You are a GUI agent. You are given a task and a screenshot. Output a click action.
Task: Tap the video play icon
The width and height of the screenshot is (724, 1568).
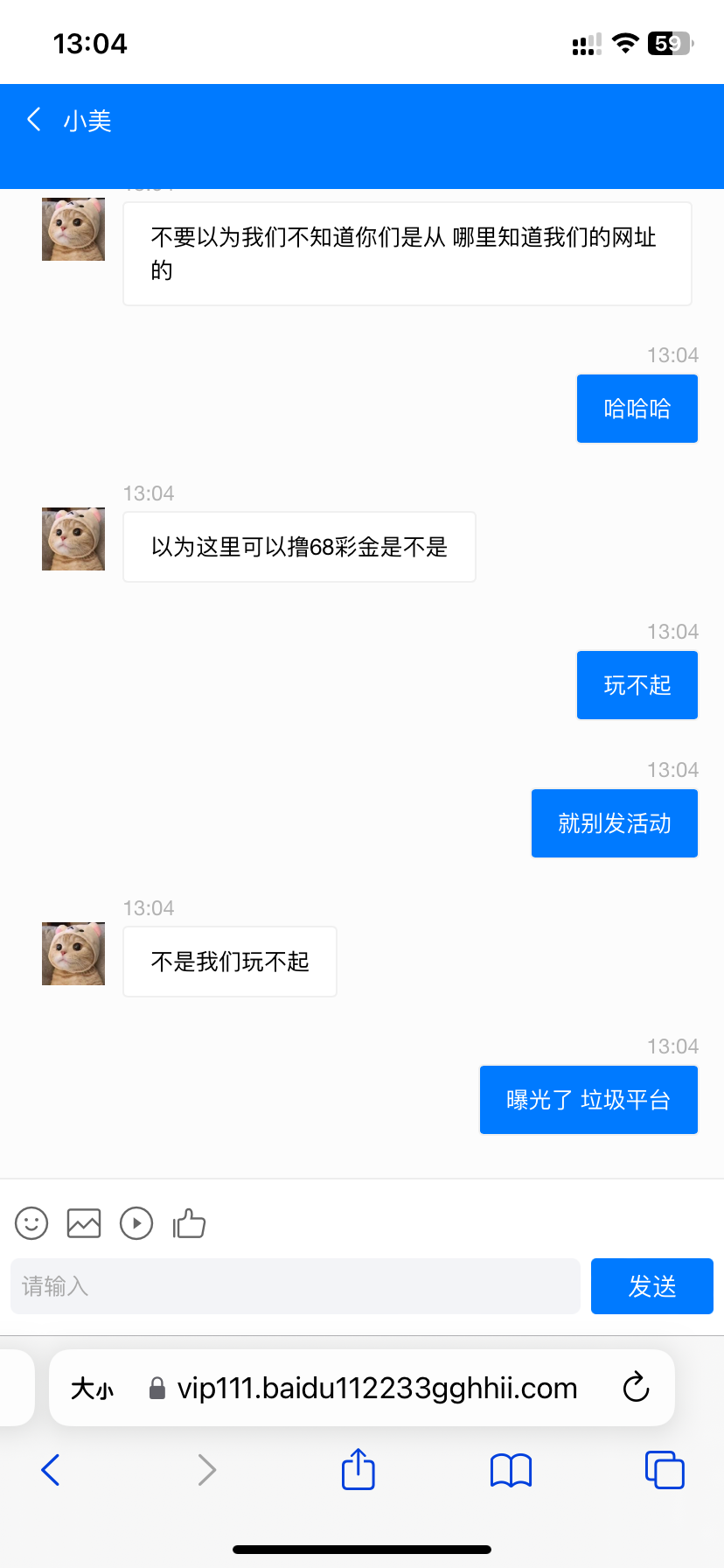pos(136,1223)
